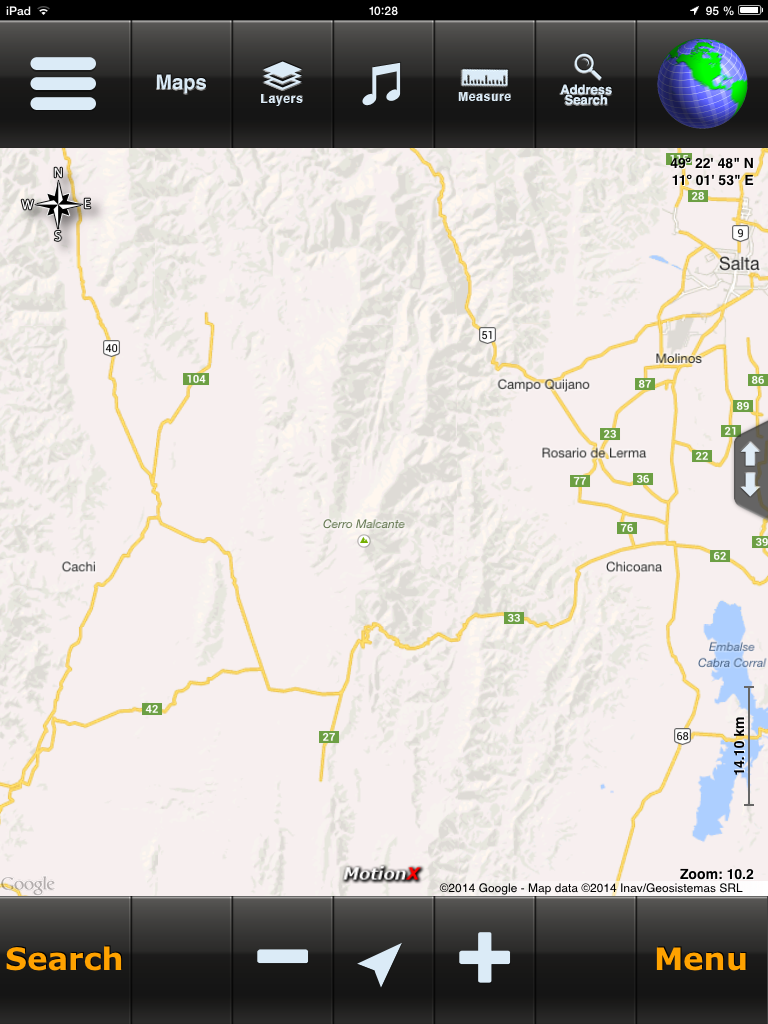Center map on current location
The width and height of the screenshot is (768, 1024).
click(381, 962)
